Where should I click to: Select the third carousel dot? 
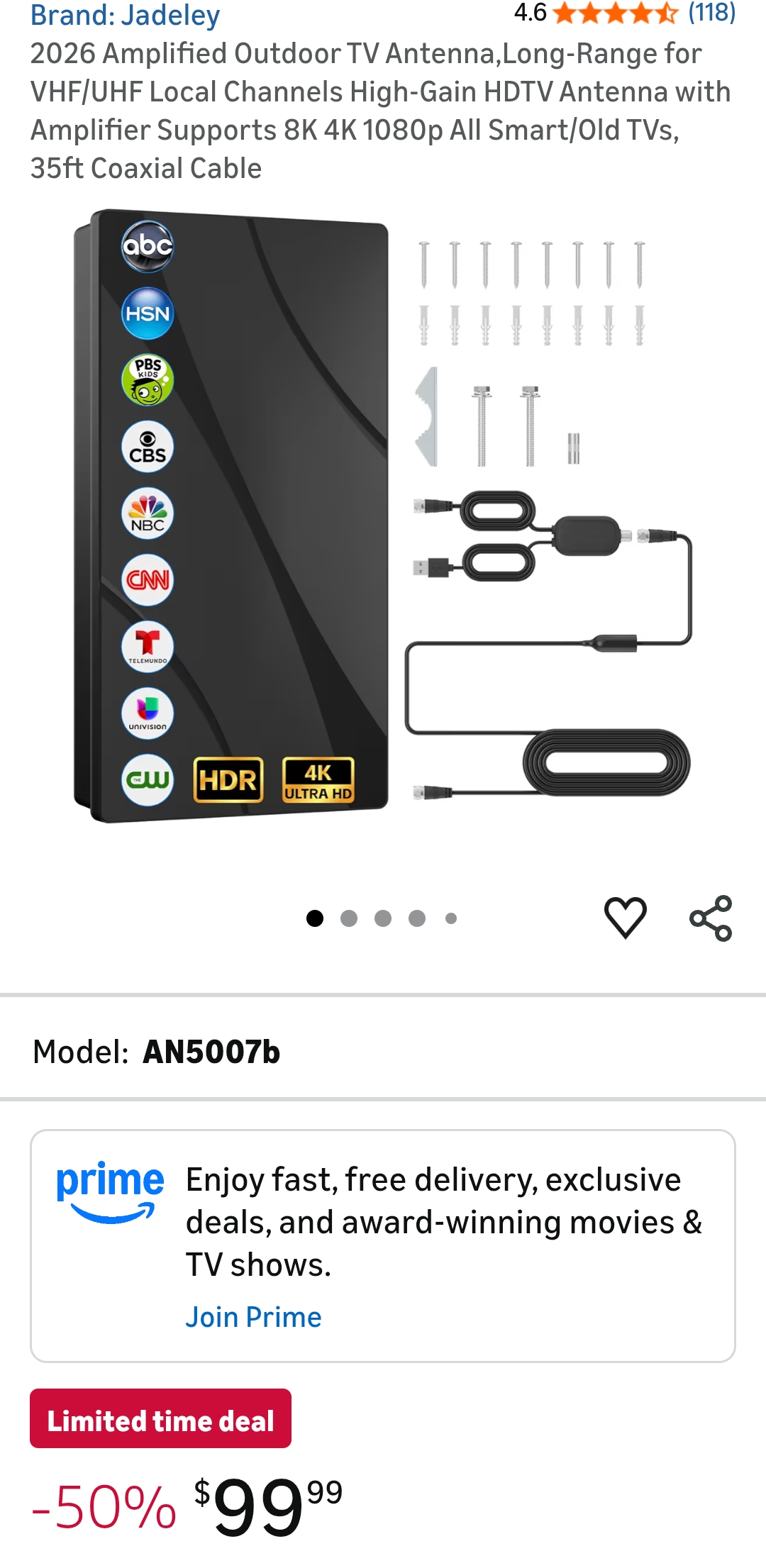(x=382, y=918)
